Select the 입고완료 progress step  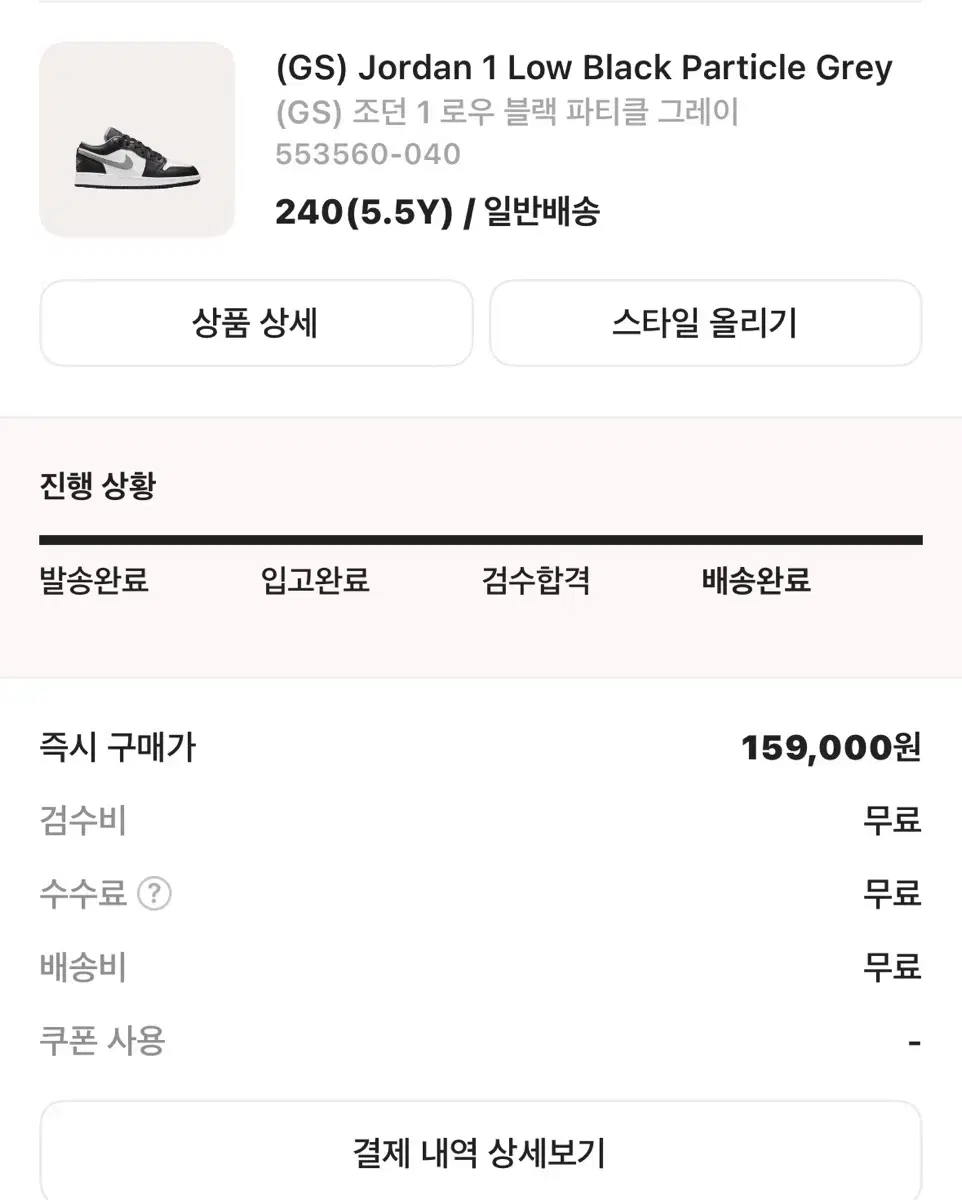[315, 580]
